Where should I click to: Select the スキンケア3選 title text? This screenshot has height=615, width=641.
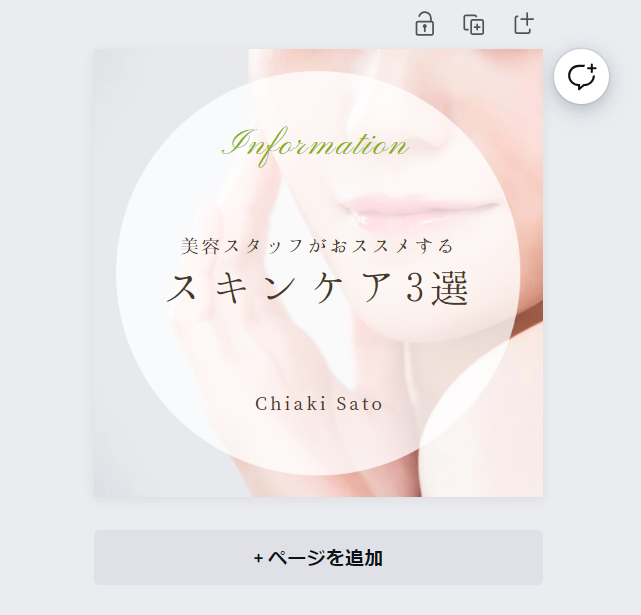click(318, 288)
